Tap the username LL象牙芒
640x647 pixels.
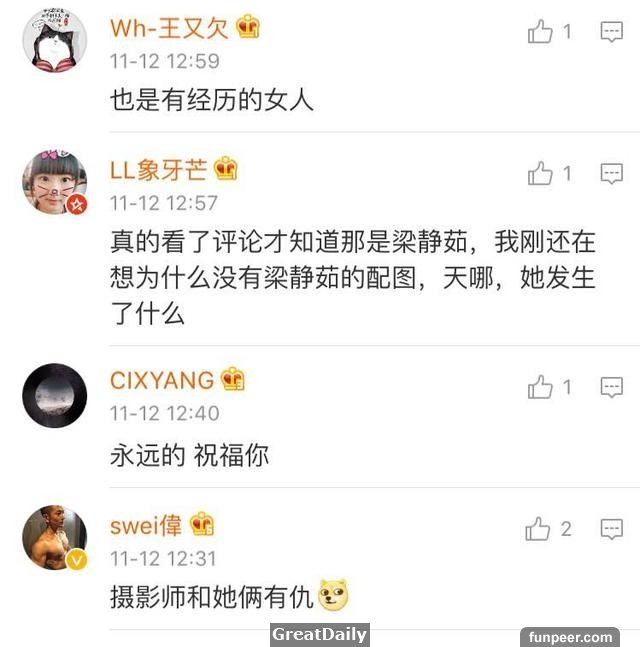coord(160,168)
